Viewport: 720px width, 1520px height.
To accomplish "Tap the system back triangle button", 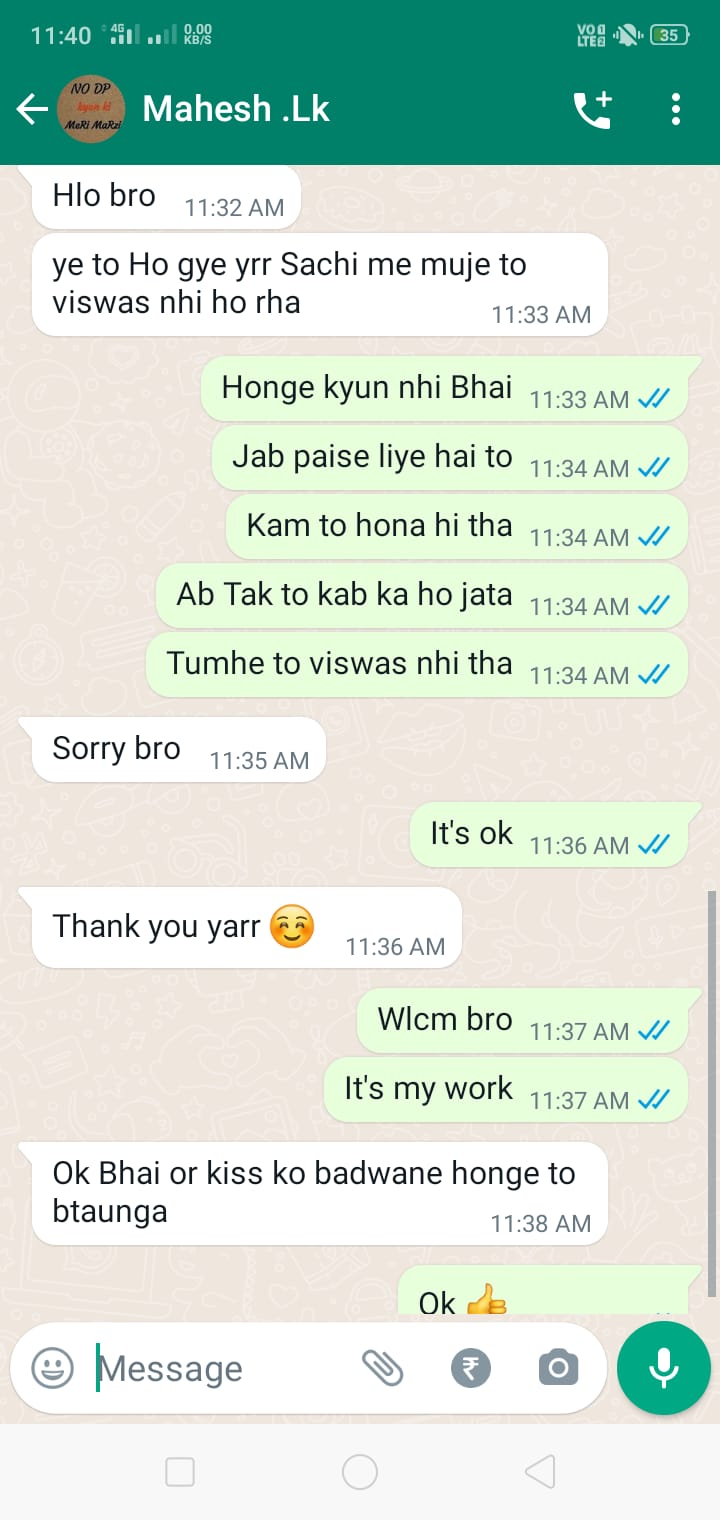I will point(540,1471).
